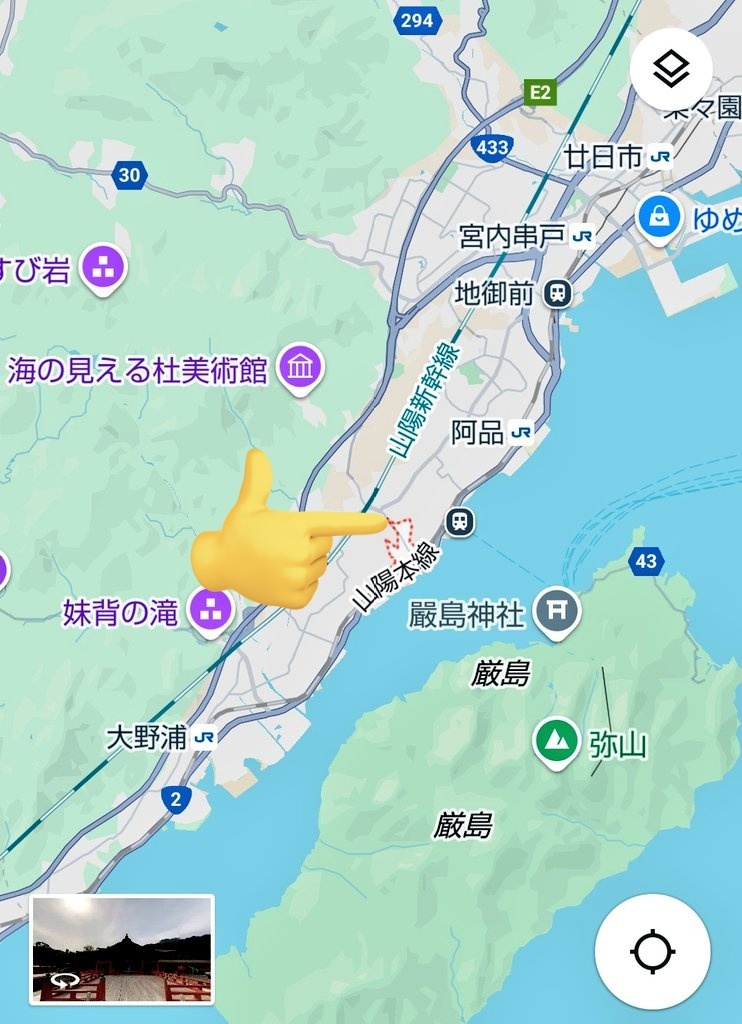Select 廿日市 JR station marker
The image size is (742, 1024).
click(660, 157)
